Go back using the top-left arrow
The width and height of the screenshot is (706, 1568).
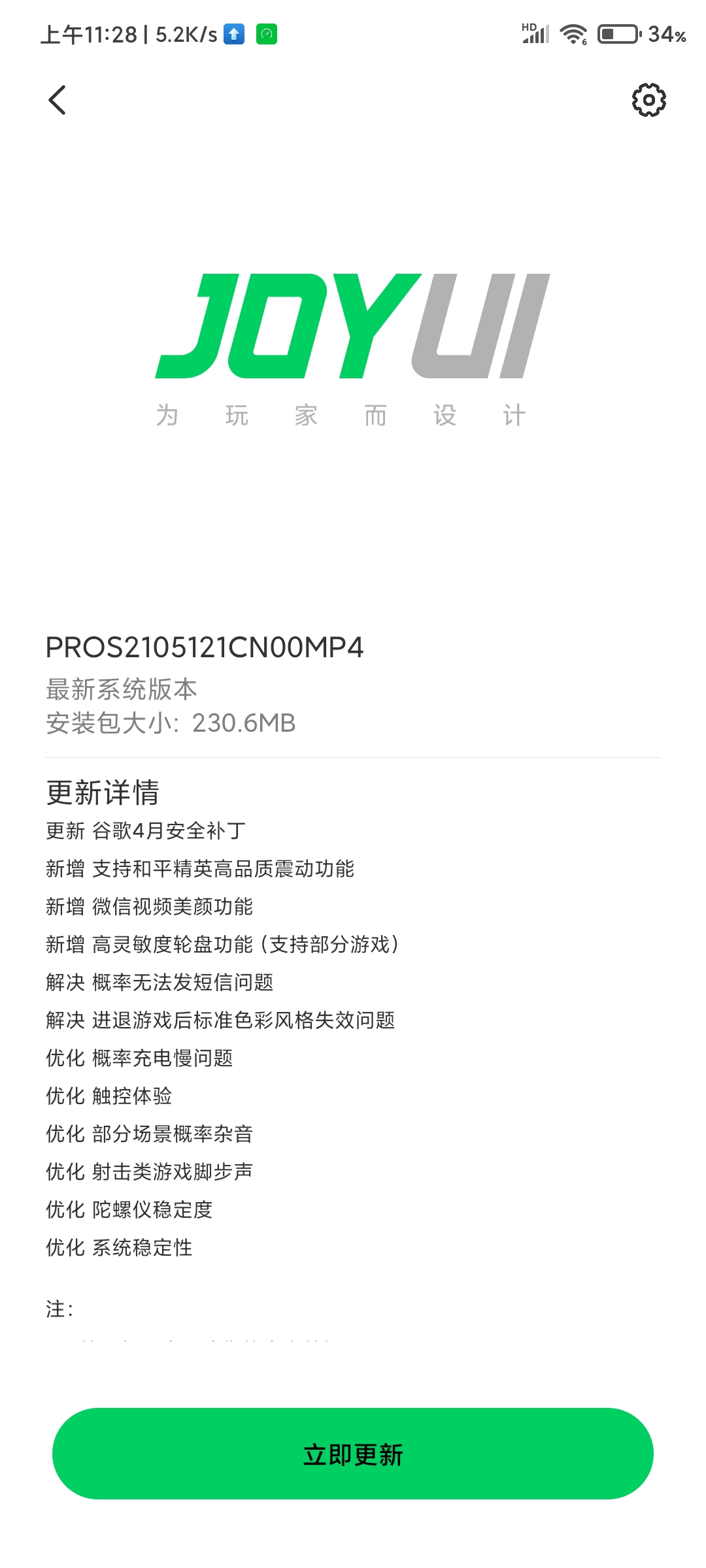pos(58,100)
